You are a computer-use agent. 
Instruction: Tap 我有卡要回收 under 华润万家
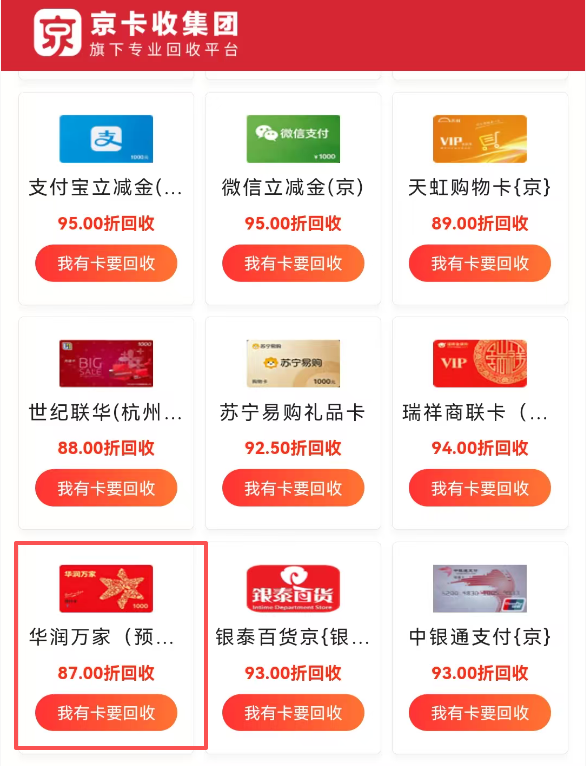coord(106,712)
